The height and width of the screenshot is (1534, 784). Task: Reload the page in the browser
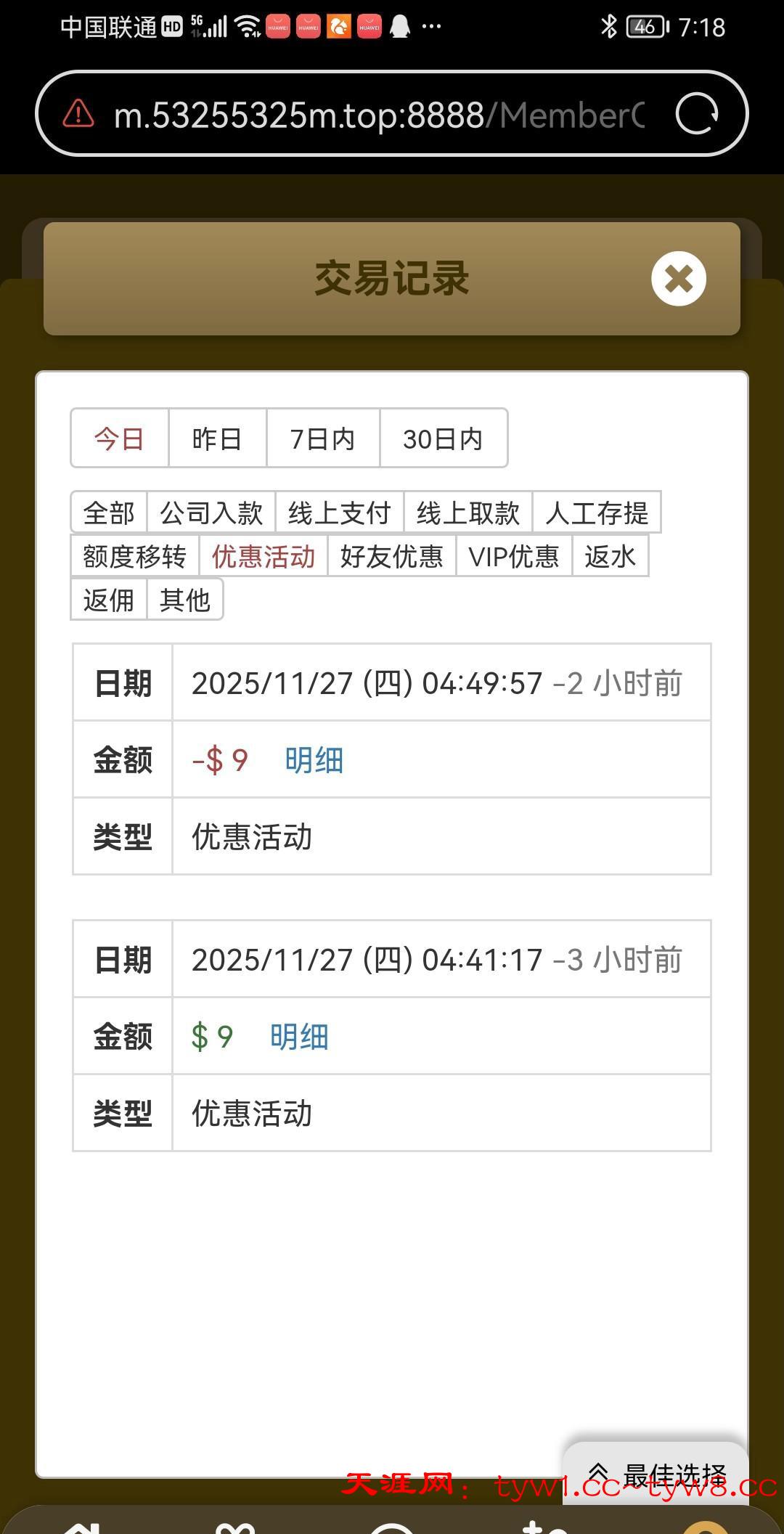click(696, 114)
